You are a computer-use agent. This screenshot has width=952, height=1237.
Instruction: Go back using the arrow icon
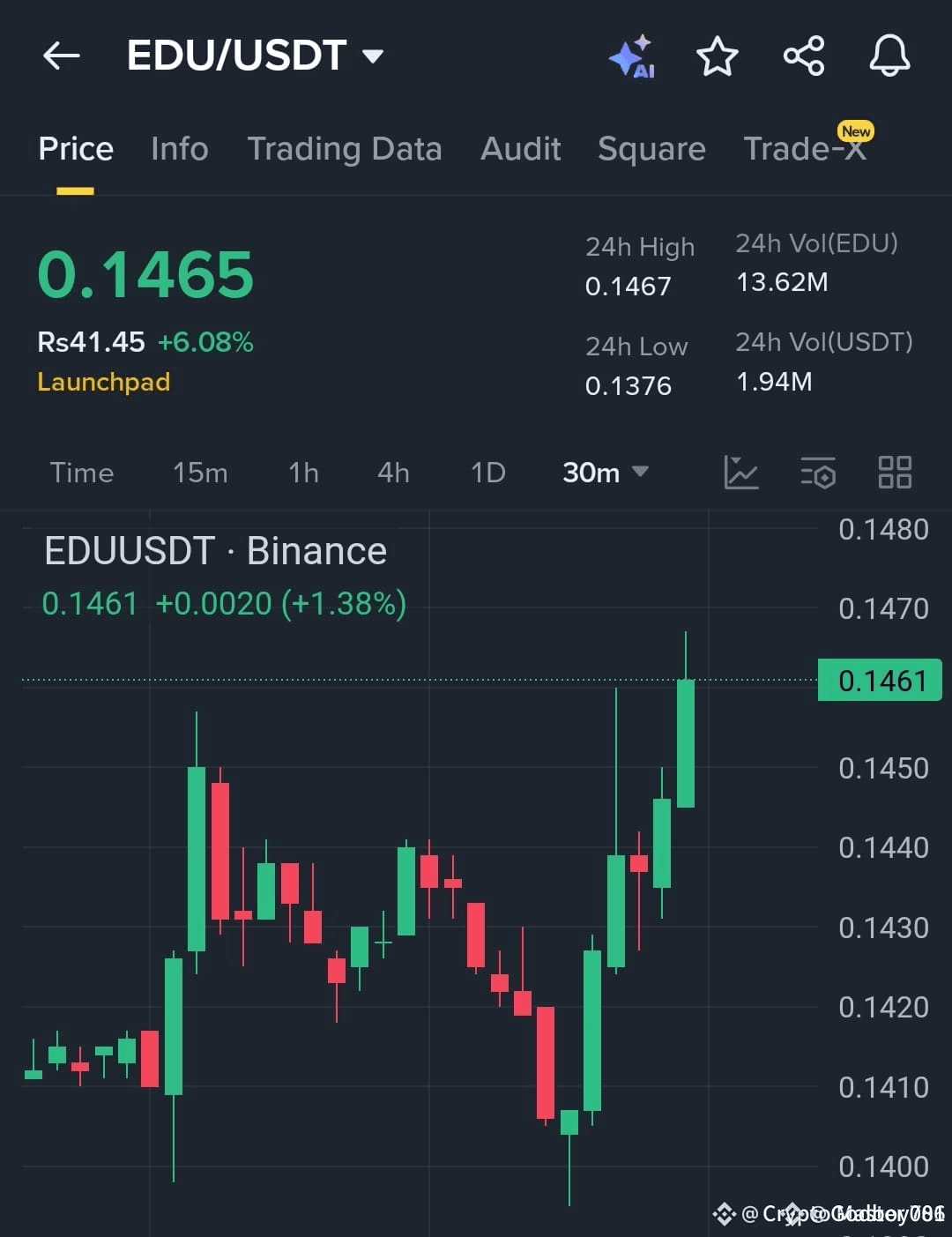click(61, 56)
